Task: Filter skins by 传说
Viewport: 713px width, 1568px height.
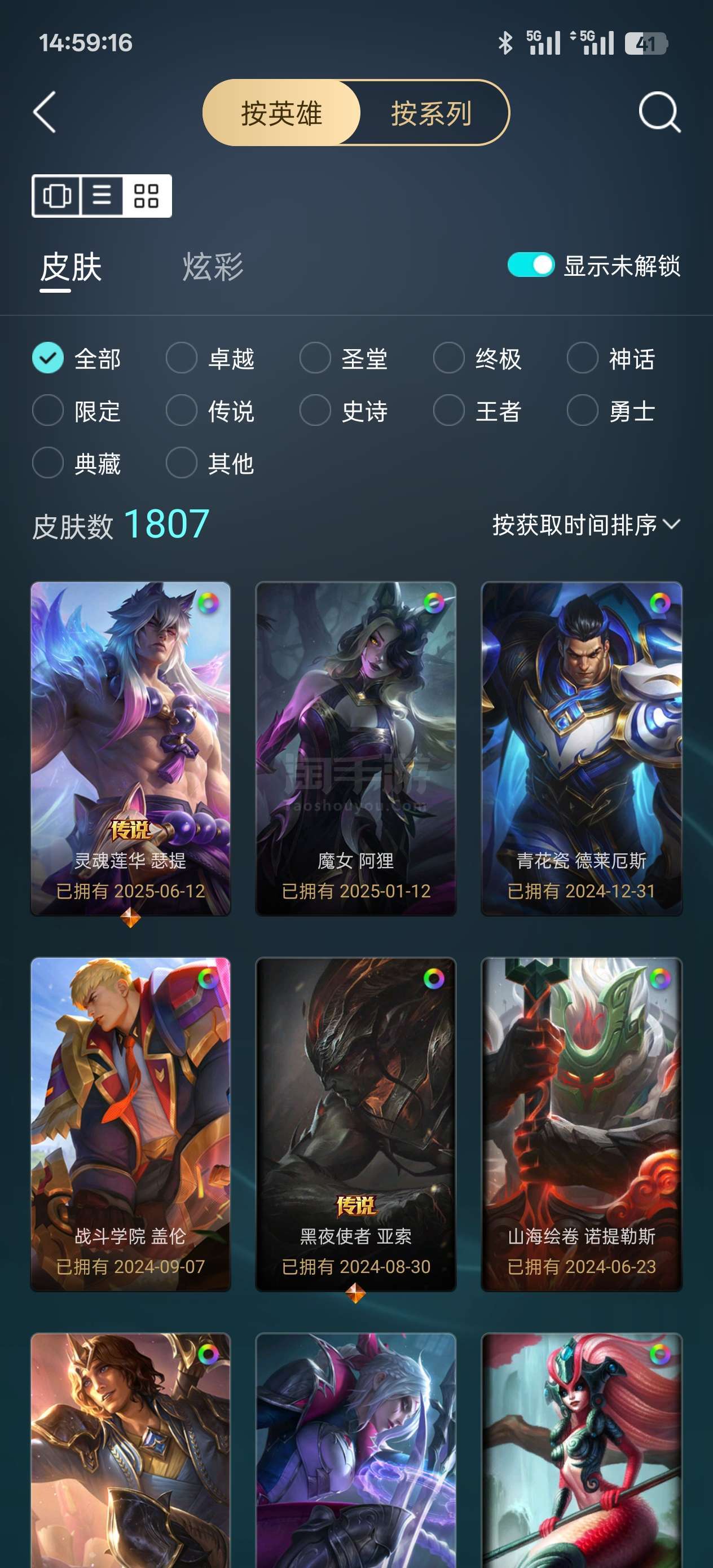Action: pyautogui.click(x=210, y=410)
